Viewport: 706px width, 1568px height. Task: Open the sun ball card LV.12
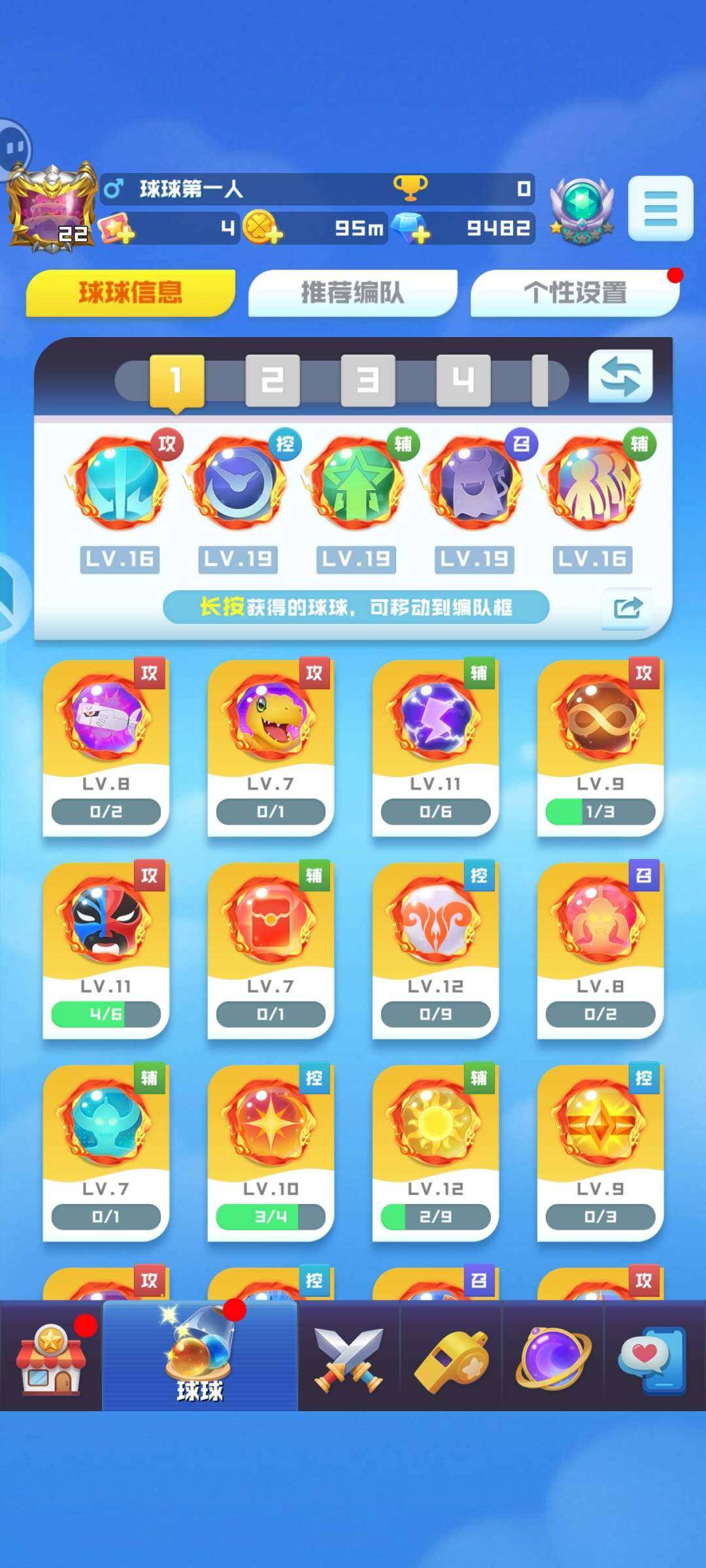(435, 1151)
